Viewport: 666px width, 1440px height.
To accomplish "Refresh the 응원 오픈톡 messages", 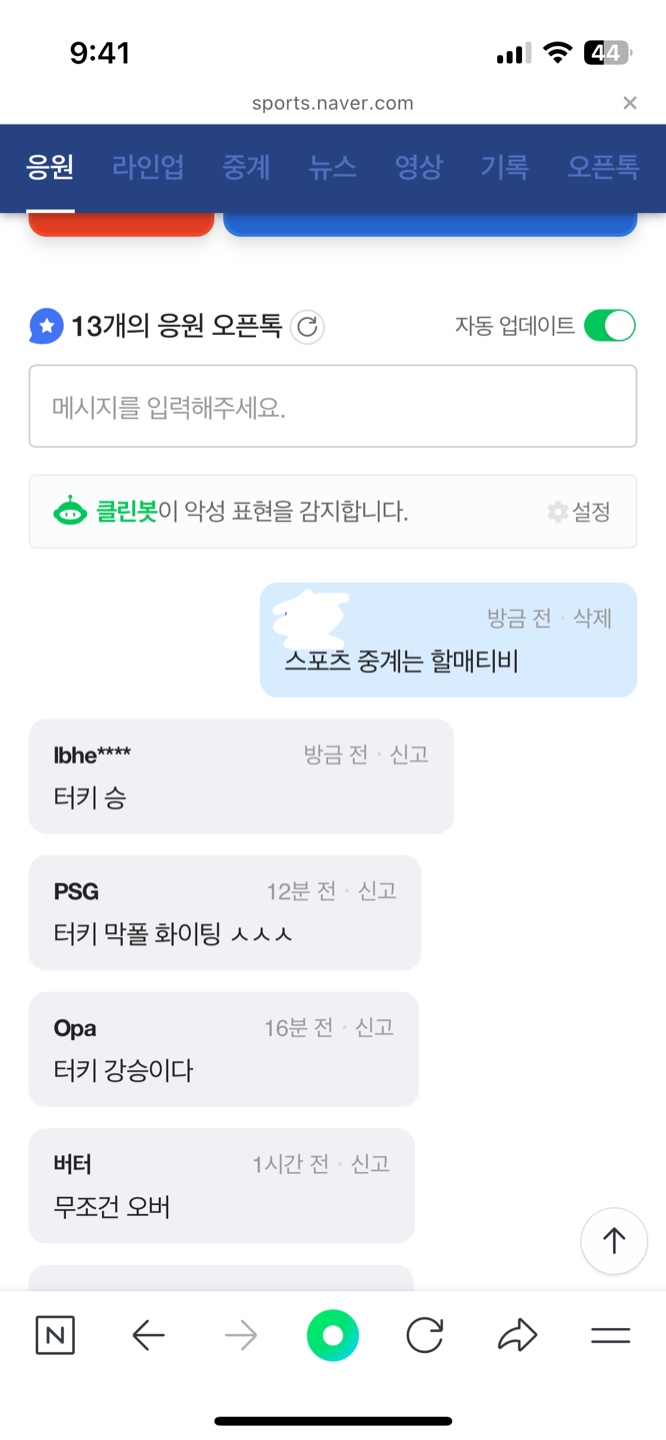I will (307, 327).
